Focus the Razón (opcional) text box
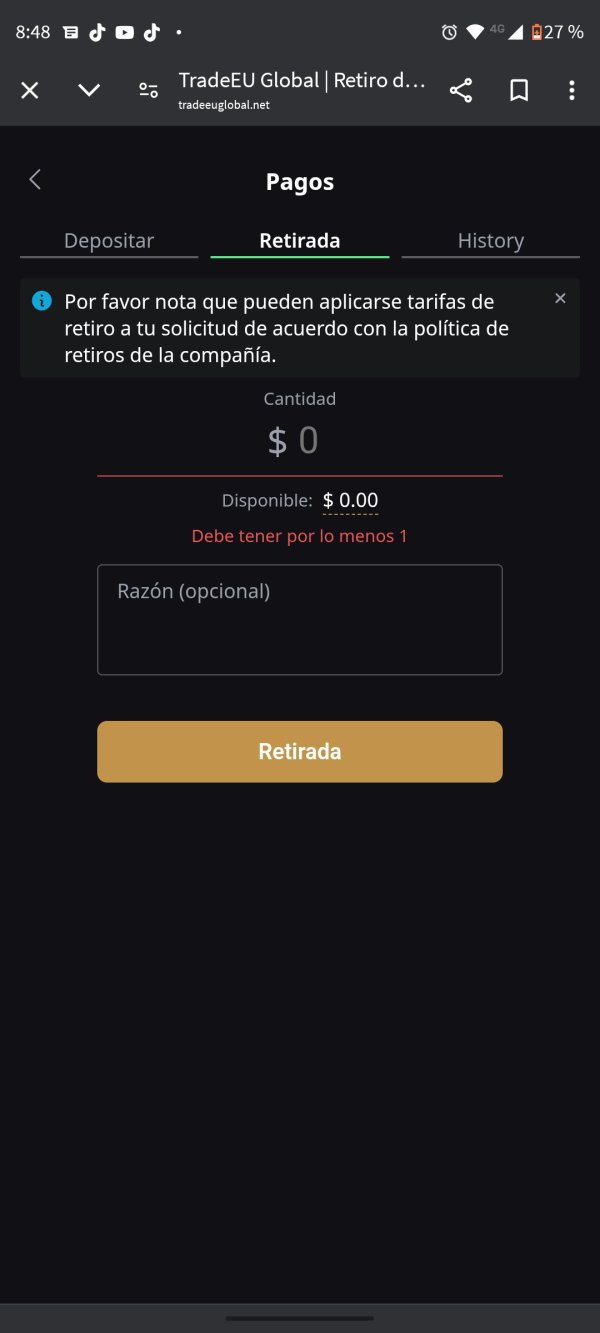 [x=300, y=620]
